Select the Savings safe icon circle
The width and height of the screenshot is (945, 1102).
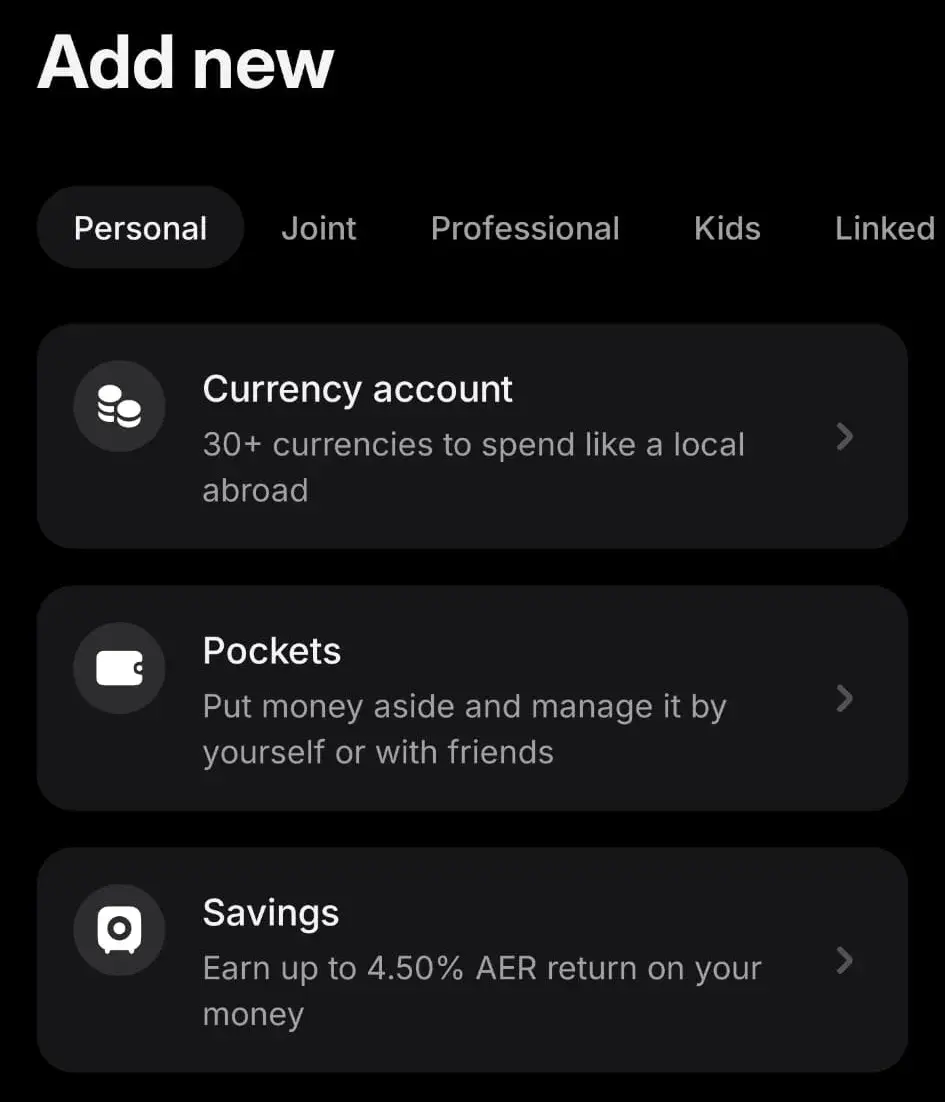coord(119,930)
